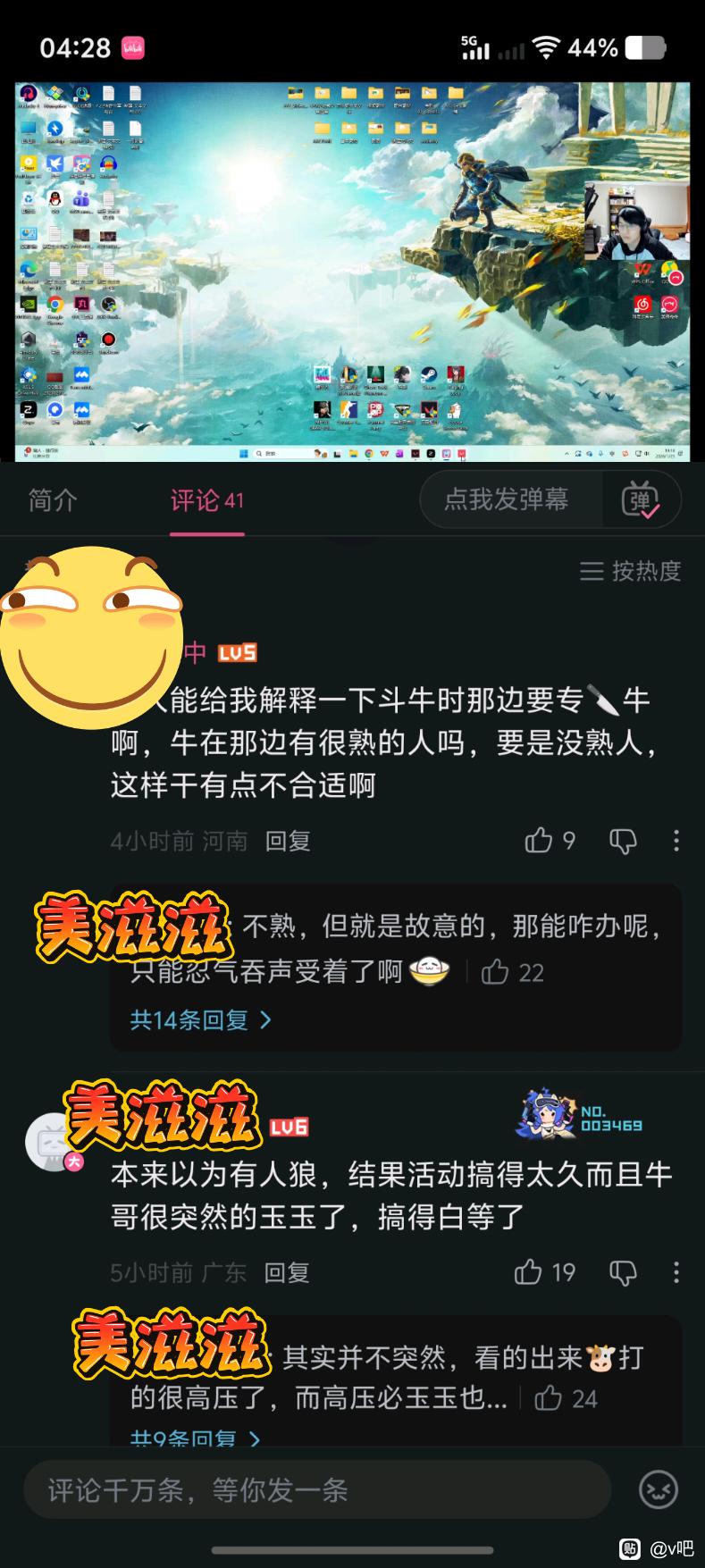This screenshot has height=1568, width=705.
Task: Select the 评论 tab
Action: (206, 500)
